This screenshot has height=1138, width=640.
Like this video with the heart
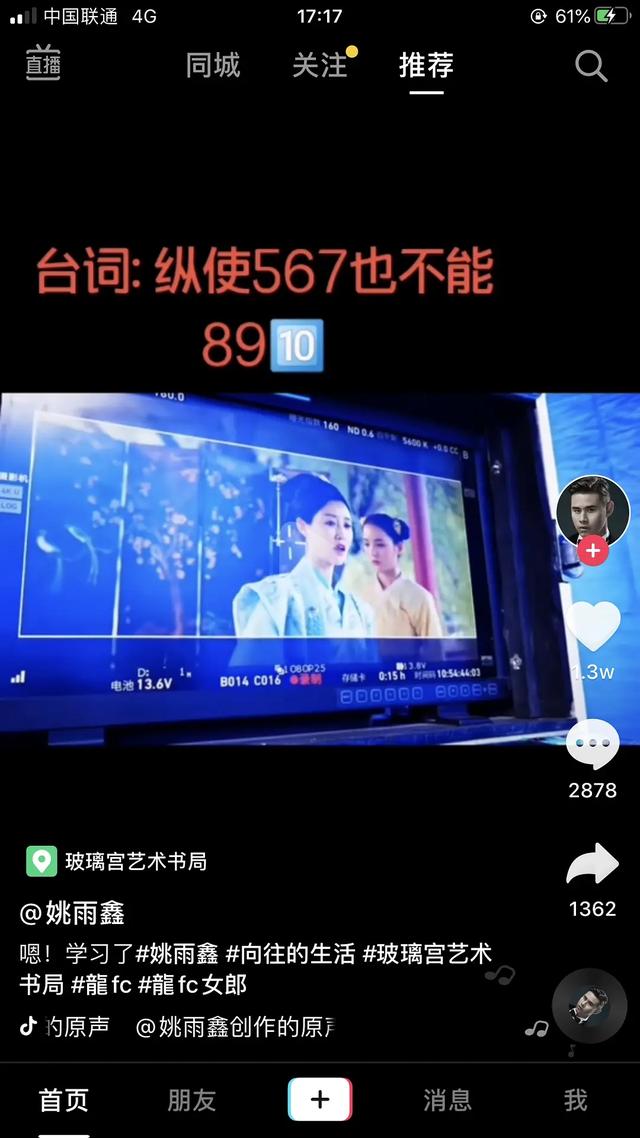pos(593,628)
